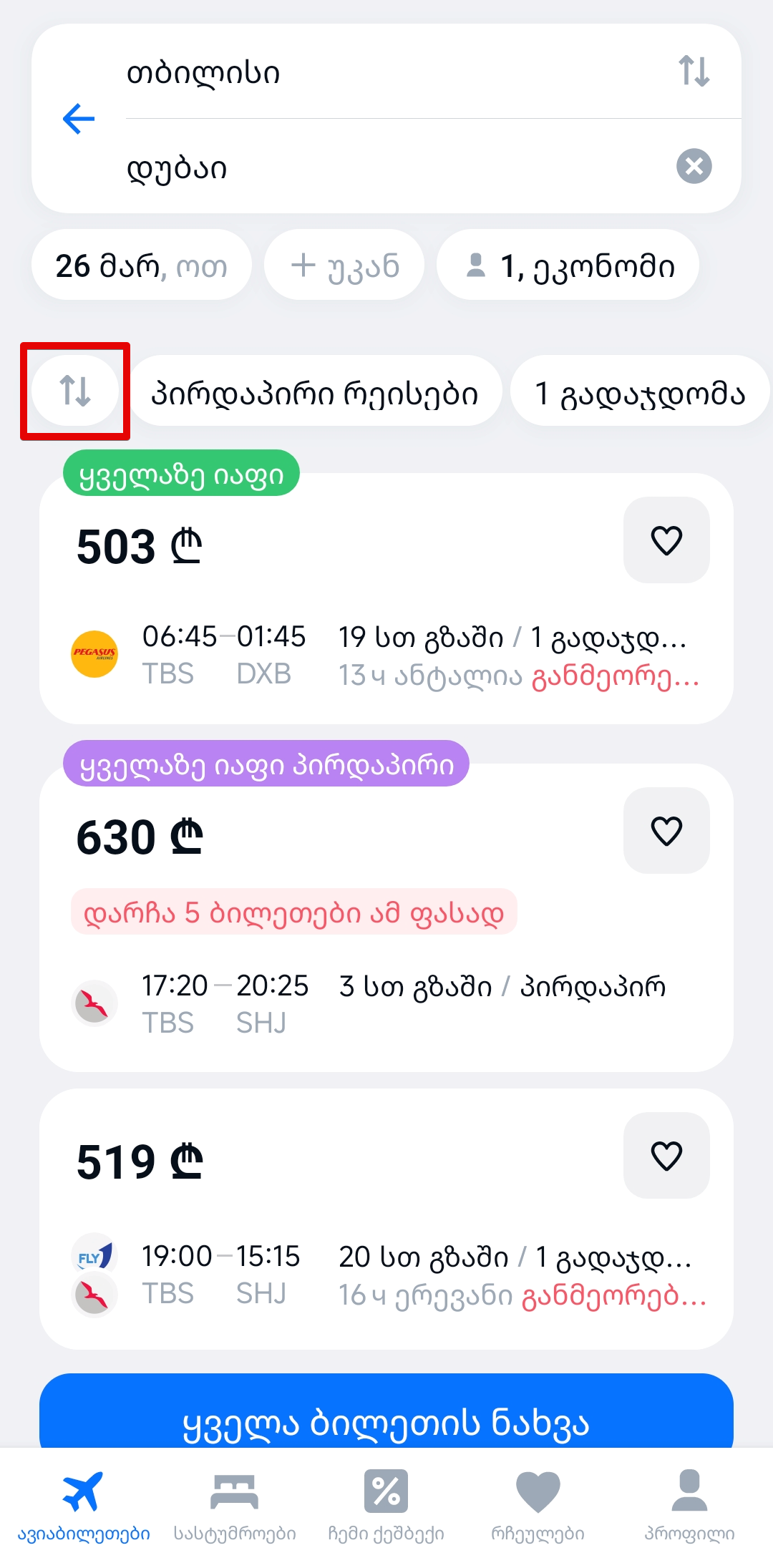Select the 1 გადაჯდომა filter chip
Screen dimensions: 773x1568
tap(639, 392)
